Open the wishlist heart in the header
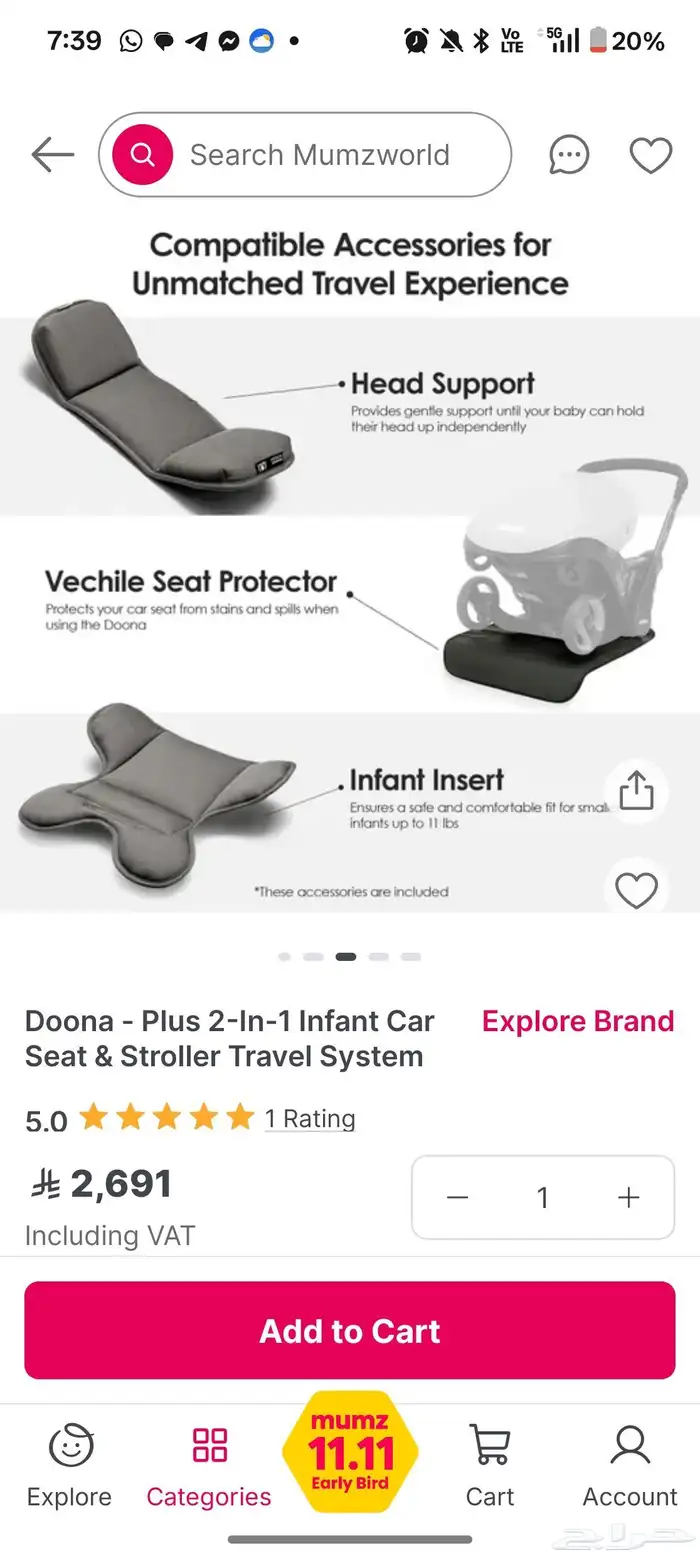 click(x=650, y=155)
